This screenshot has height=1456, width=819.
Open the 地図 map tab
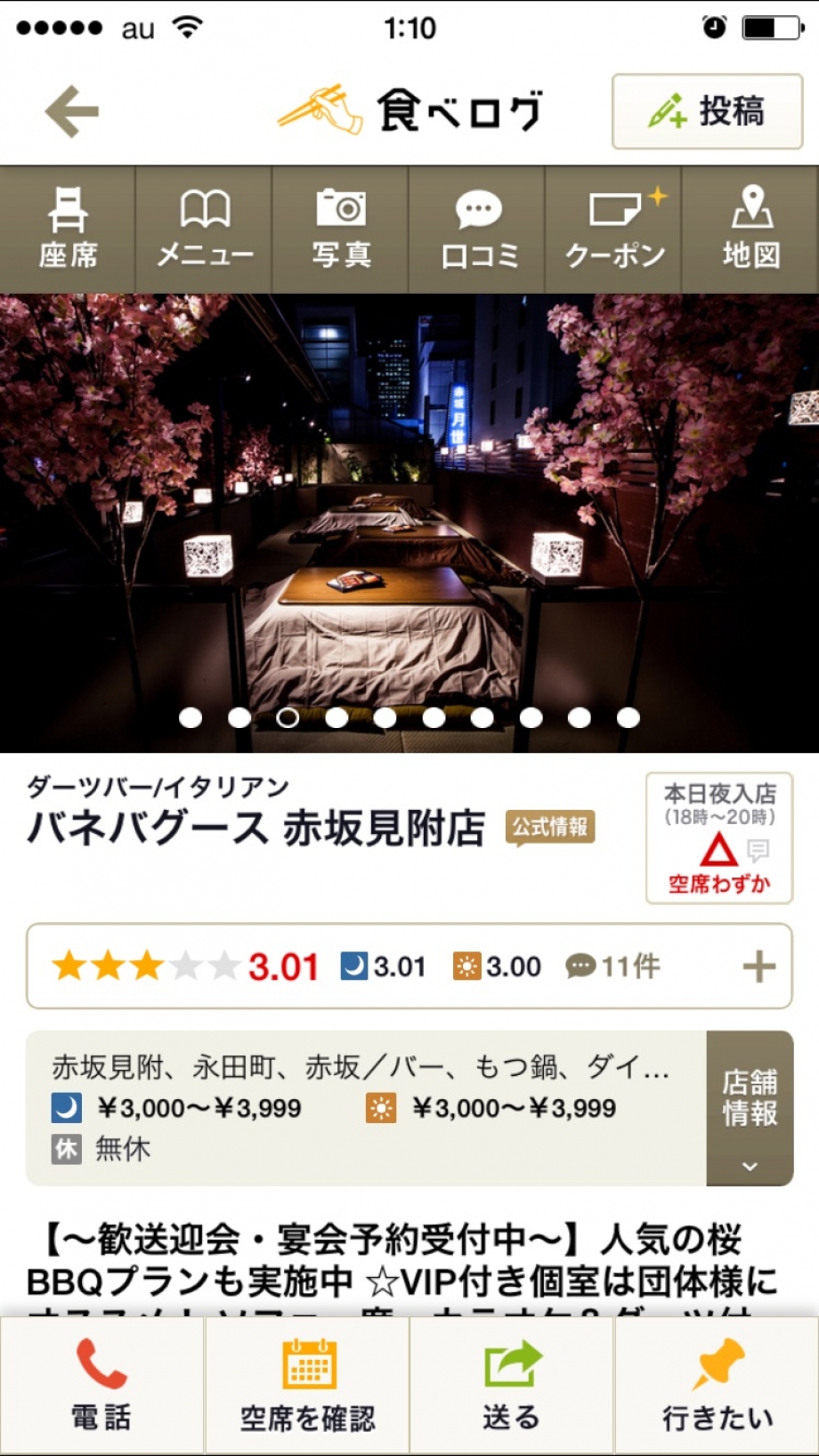751,230
